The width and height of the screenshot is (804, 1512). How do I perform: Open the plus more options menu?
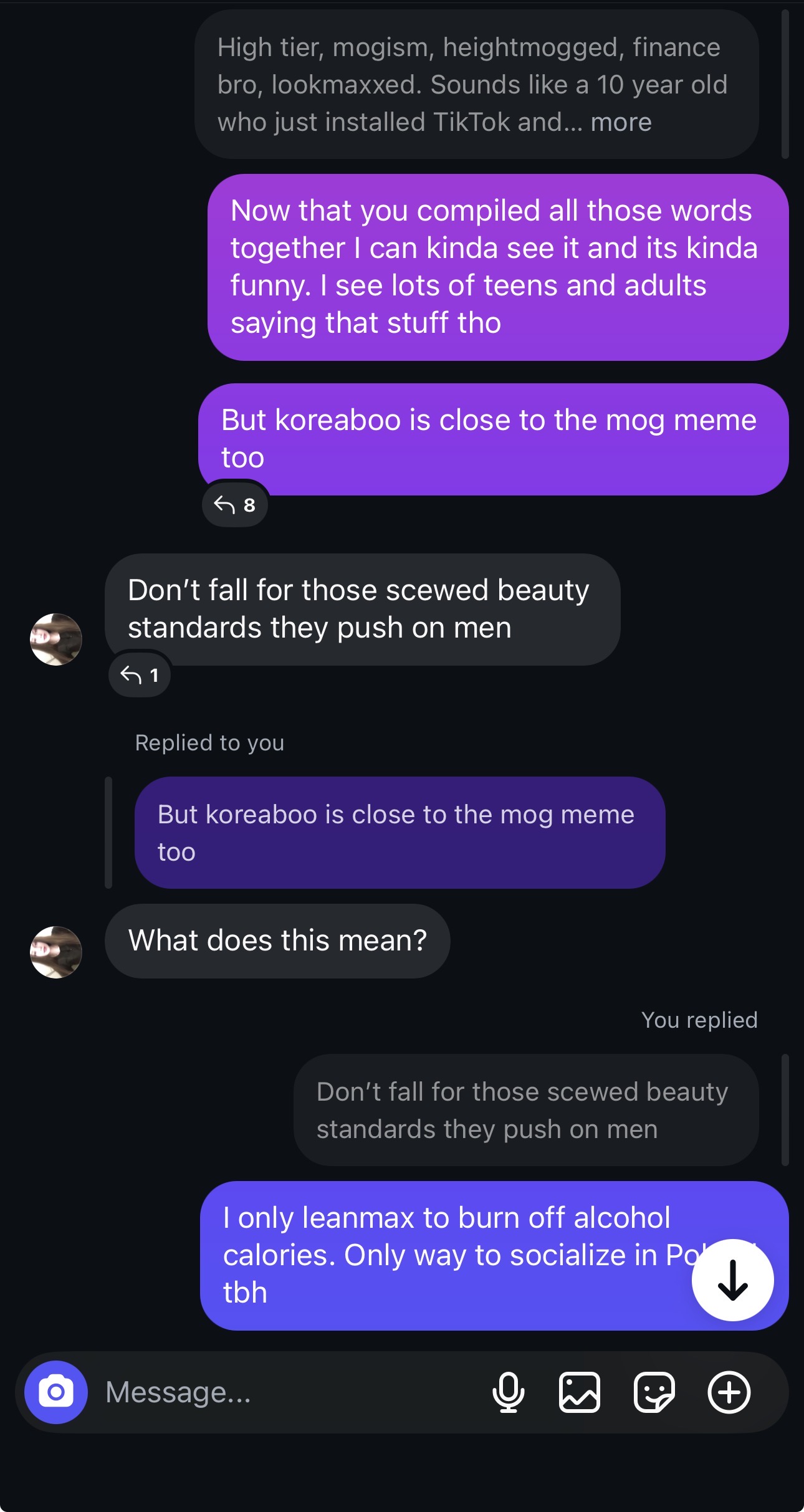point(729,1392)
